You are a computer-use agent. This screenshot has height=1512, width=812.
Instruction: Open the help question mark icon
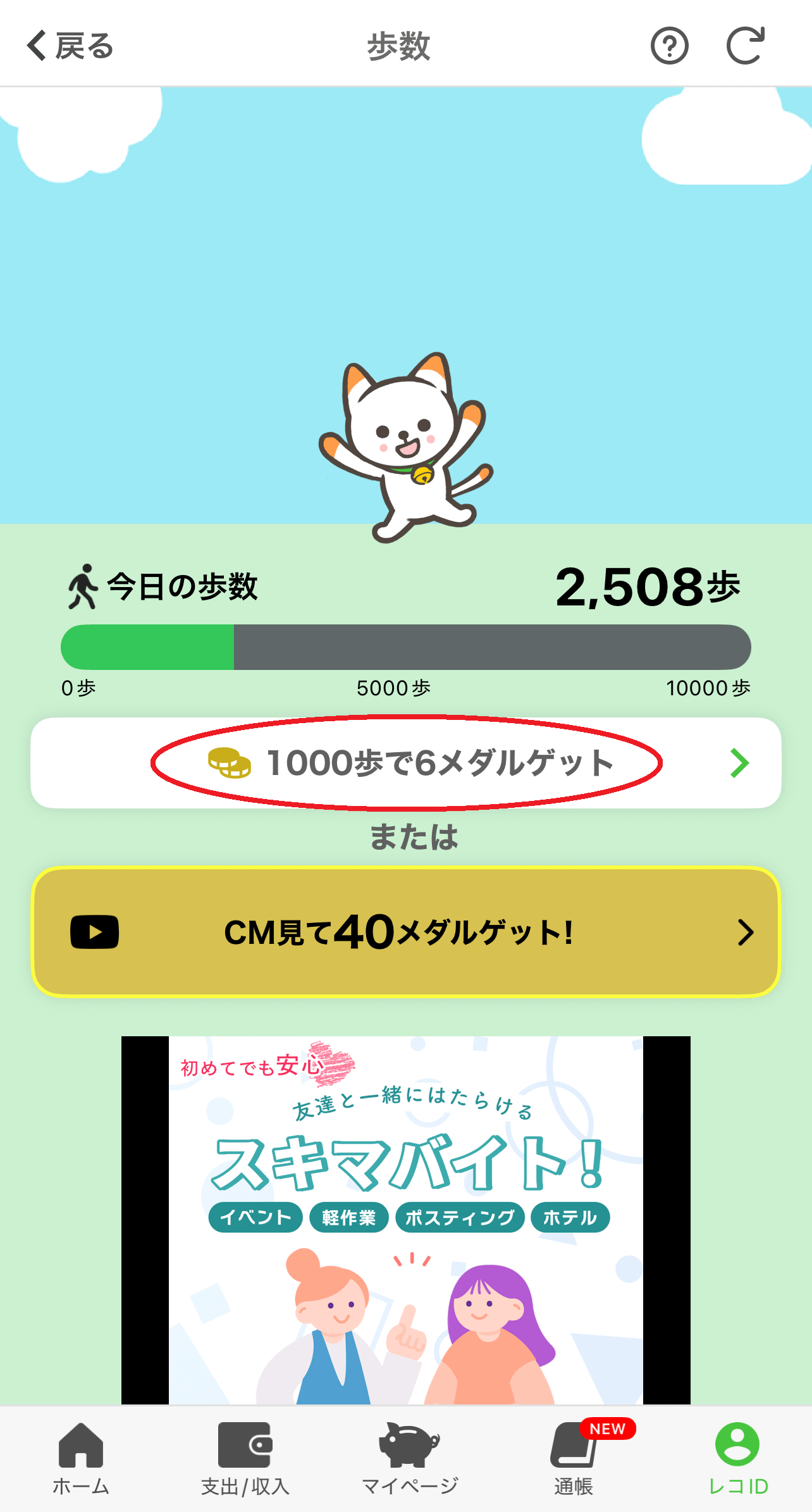pyautogui.click(x=669, y=46)
